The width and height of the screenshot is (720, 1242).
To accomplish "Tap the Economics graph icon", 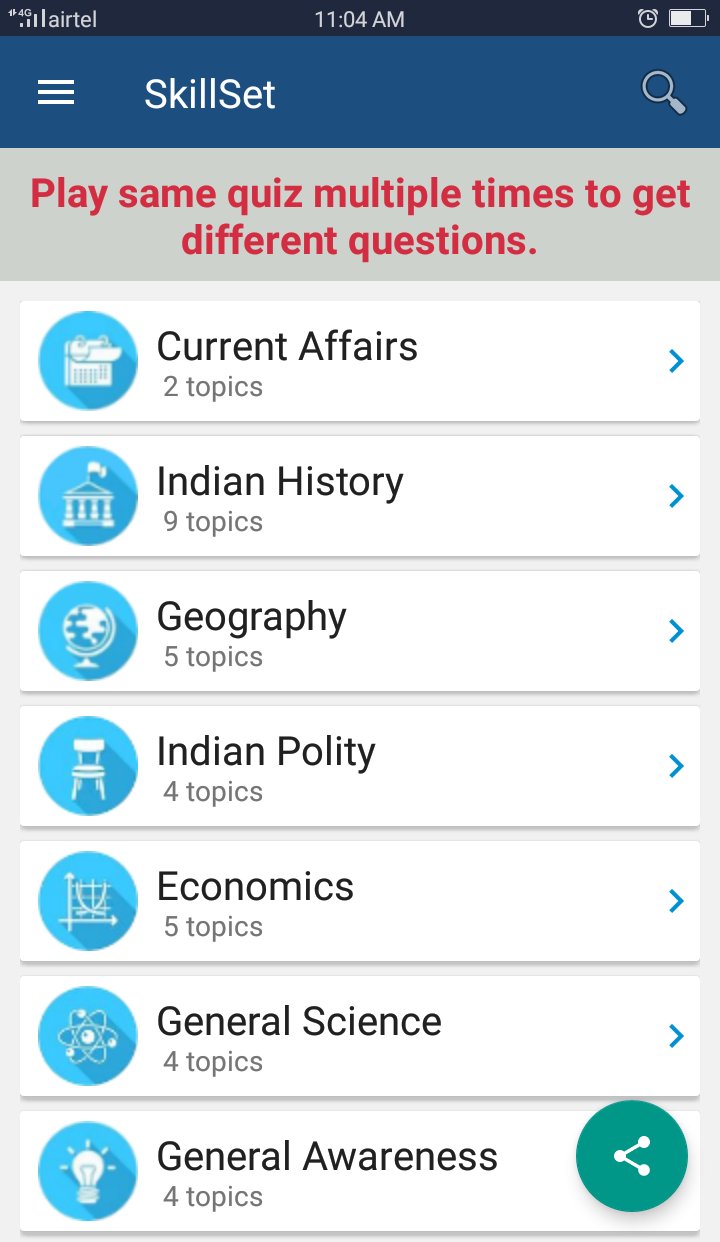I will [x=87, y=900].
